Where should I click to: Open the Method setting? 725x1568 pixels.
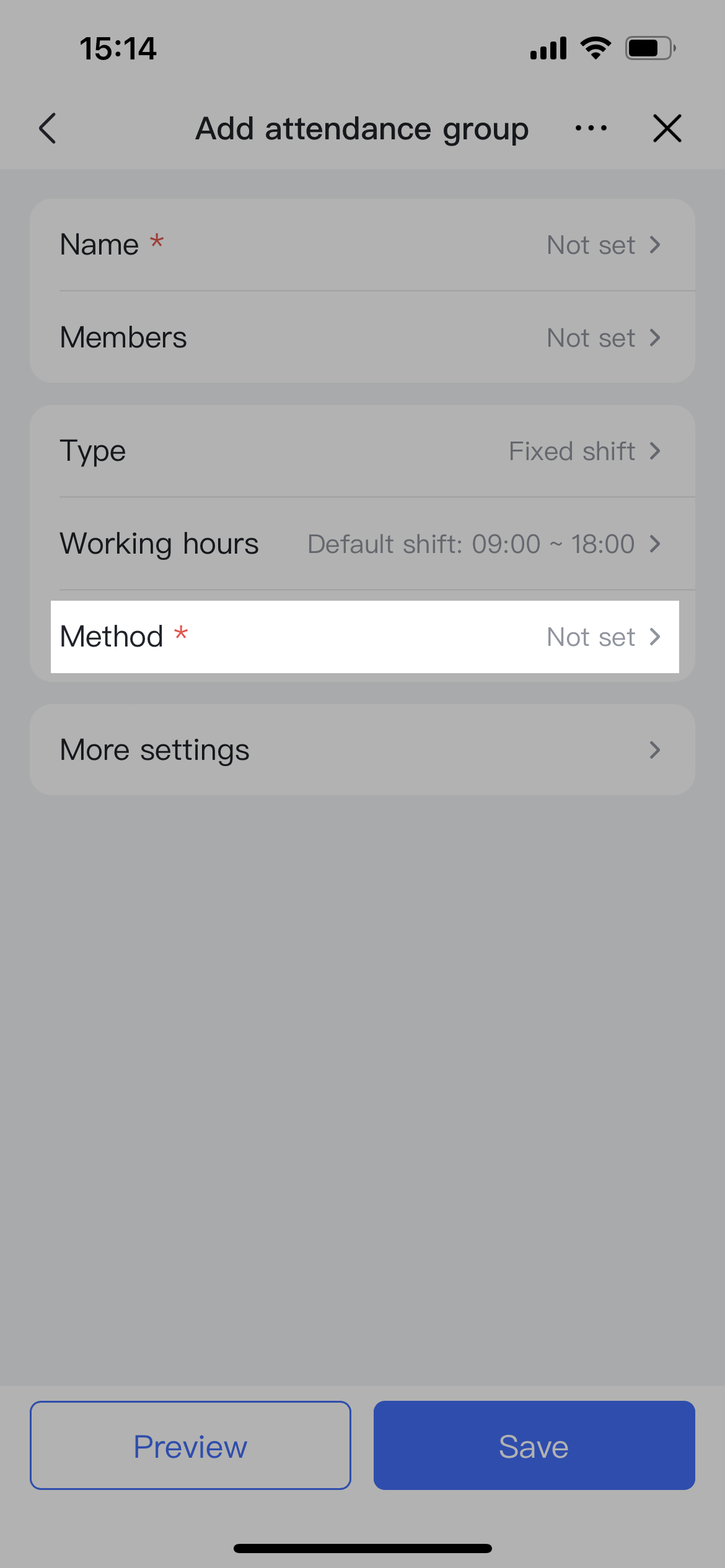(x=364, y=637)
